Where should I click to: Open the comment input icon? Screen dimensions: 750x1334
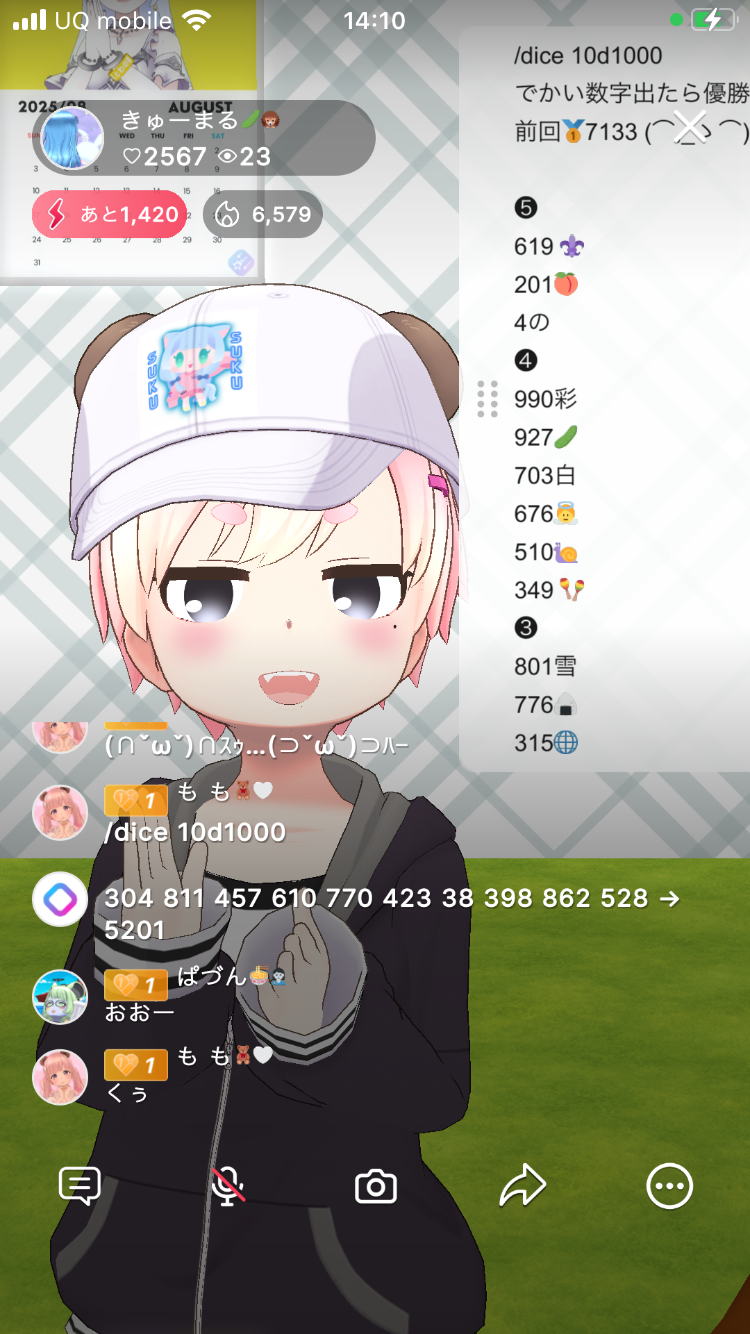point(80,1186)
